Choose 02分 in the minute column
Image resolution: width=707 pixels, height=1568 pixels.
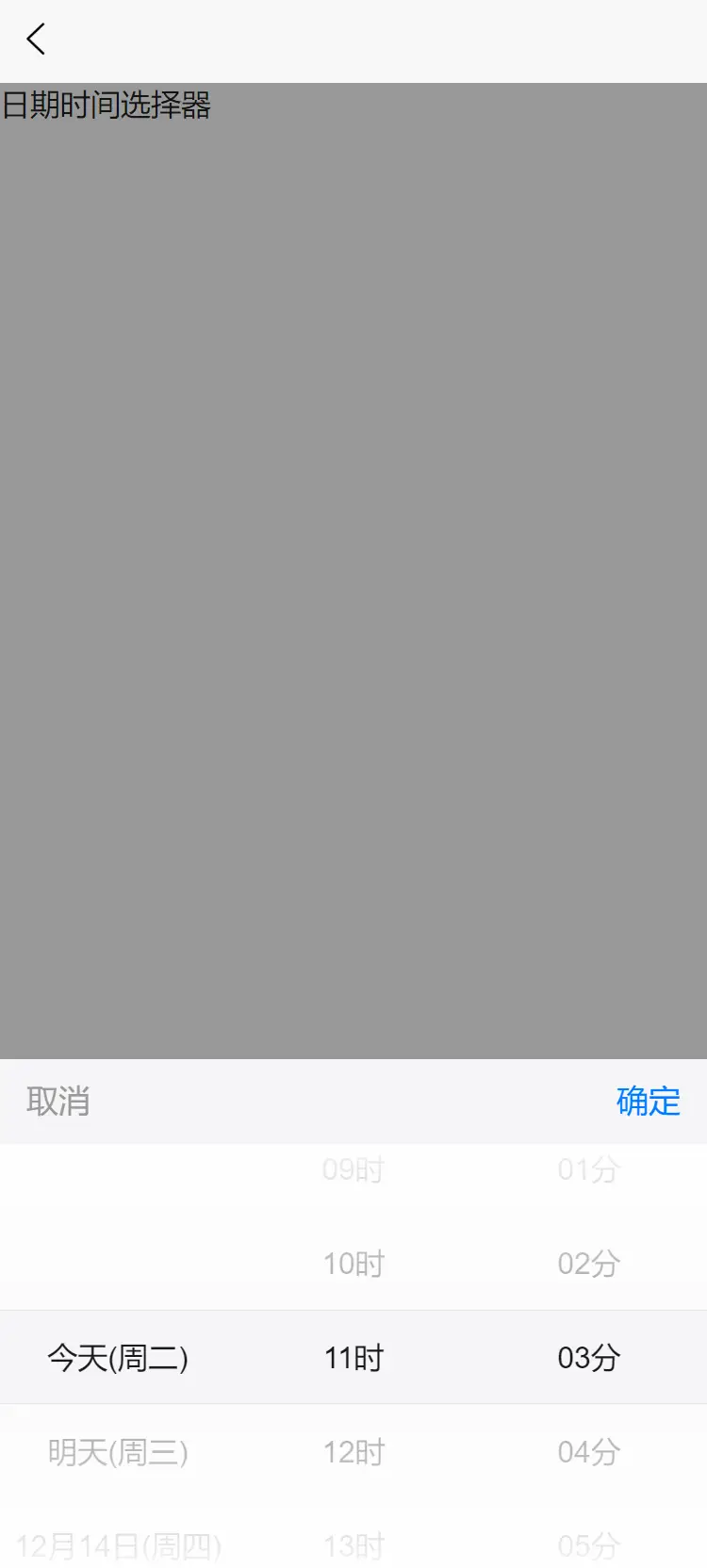[588, 1264]
